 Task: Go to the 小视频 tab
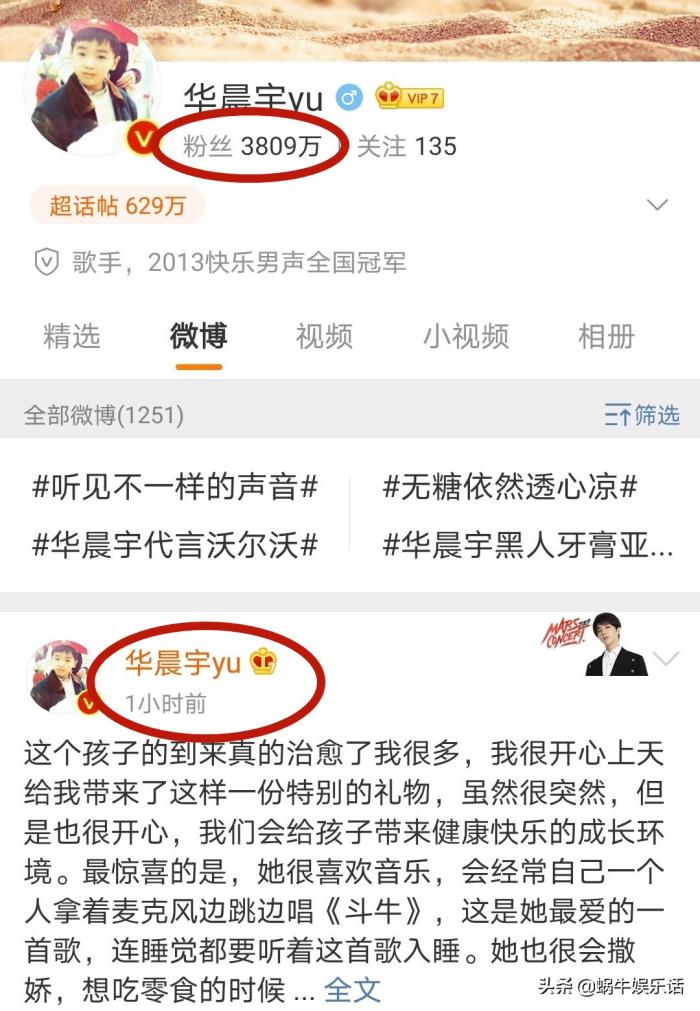coord(465,336)
